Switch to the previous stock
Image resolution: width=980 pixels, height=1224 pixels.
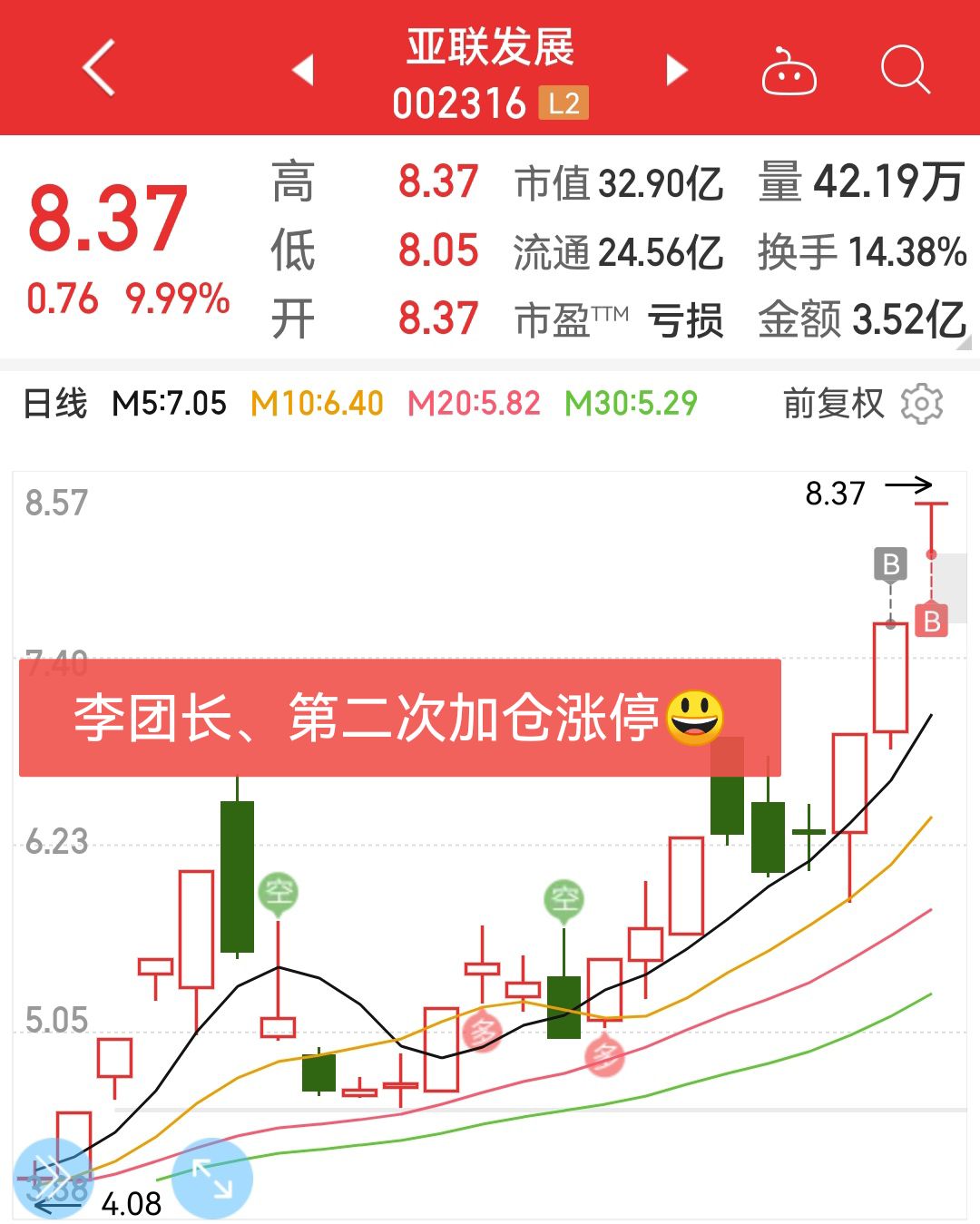point(304,70)
